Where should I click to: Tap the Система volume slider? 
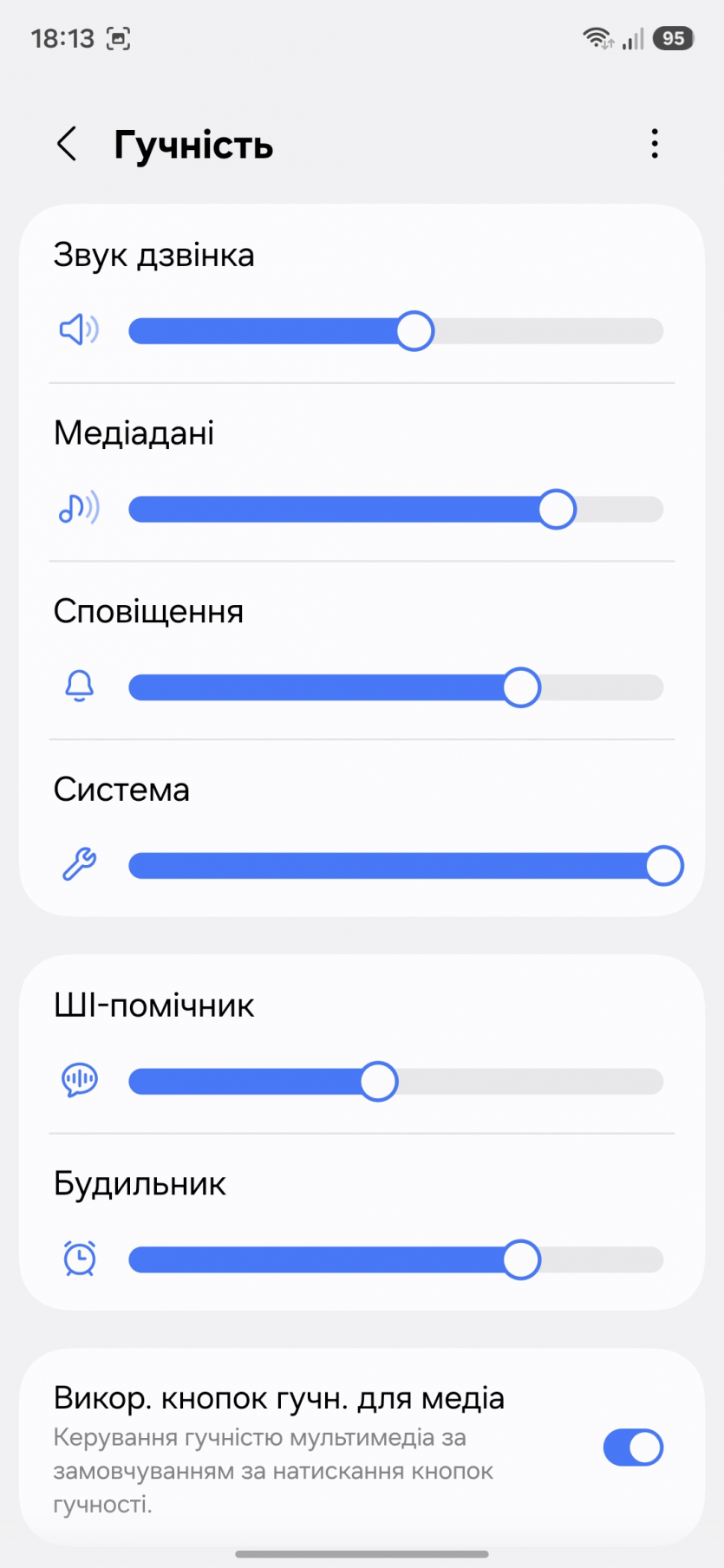396,866
